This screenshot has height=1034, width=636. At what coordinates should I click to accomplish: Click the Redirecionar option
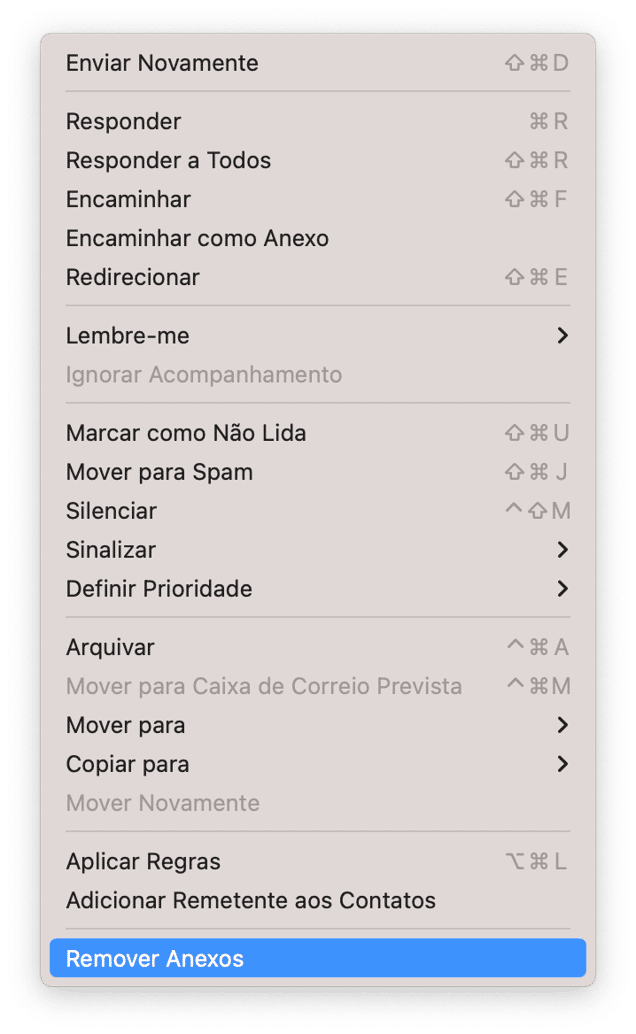point(317,277)
